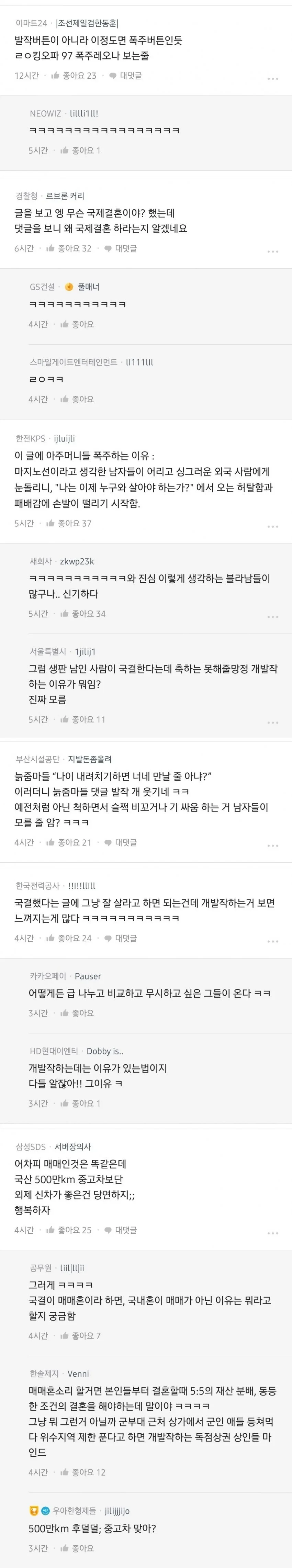Open more options on ijluijli's comment
This screenshot has height=1568, width=292.
[x=272, y=527]
